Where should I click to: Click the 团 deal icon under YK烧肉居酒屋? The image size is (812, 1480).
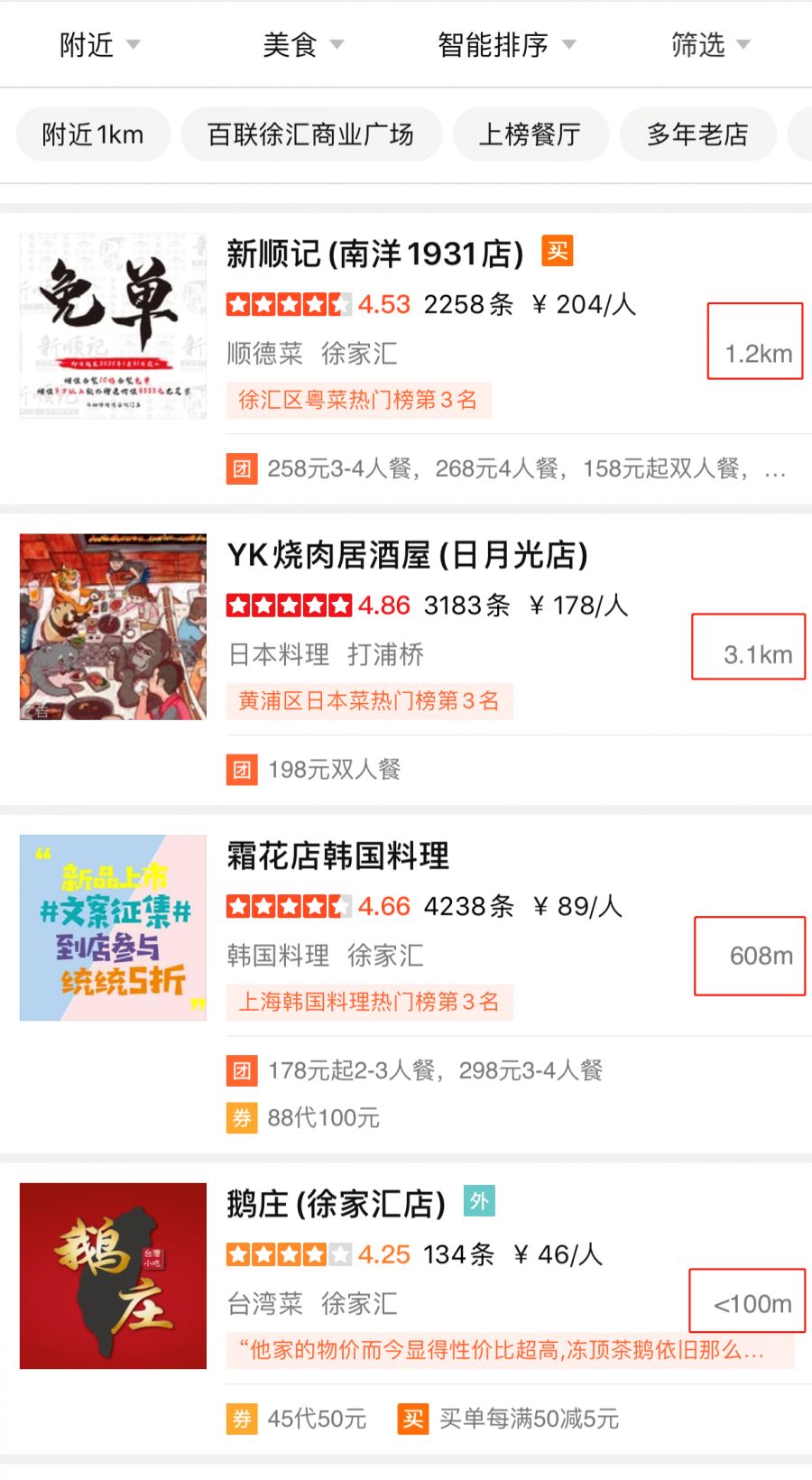pos(240,770)
